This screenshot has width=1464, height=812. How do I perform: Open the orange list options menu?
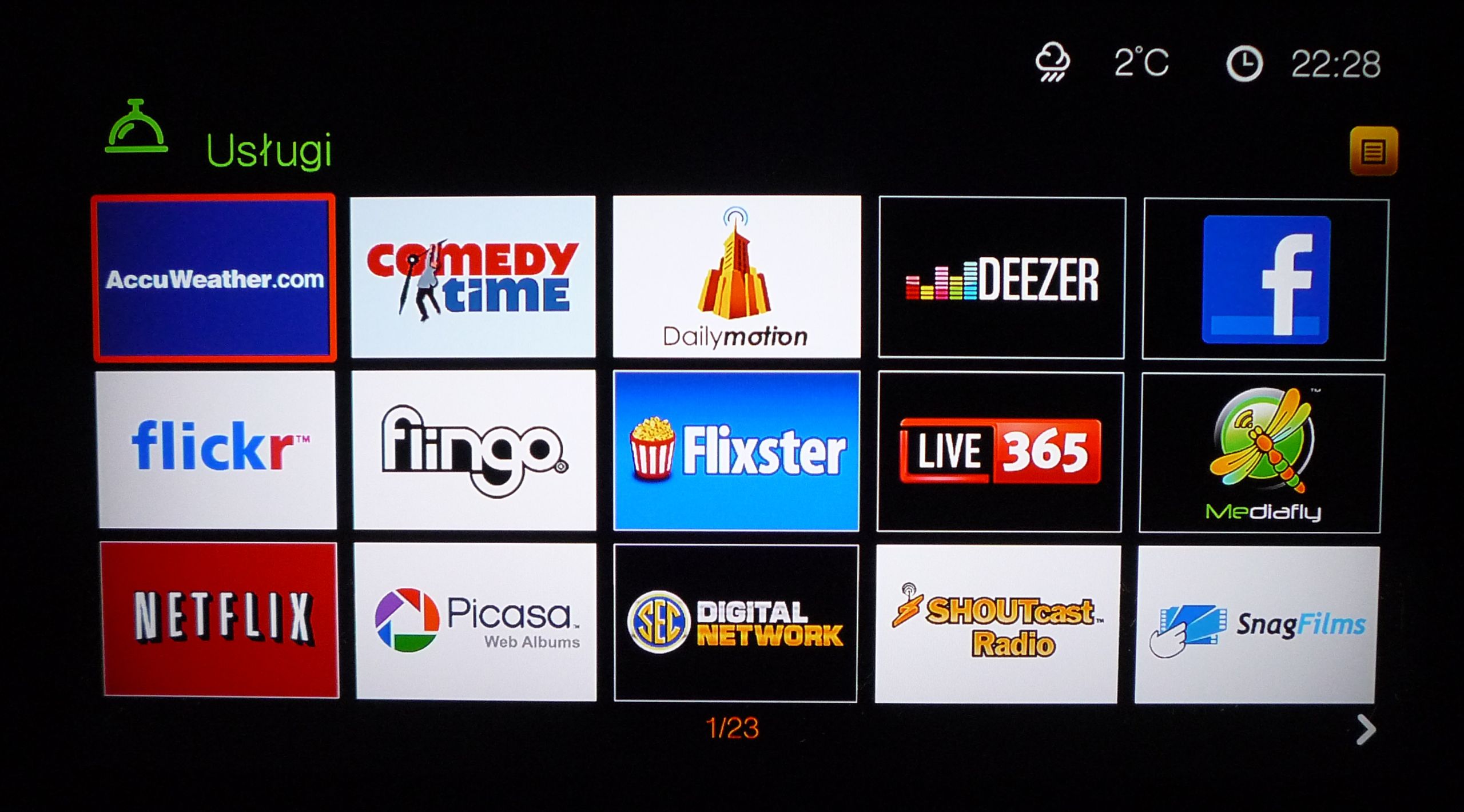point(1373,152)
